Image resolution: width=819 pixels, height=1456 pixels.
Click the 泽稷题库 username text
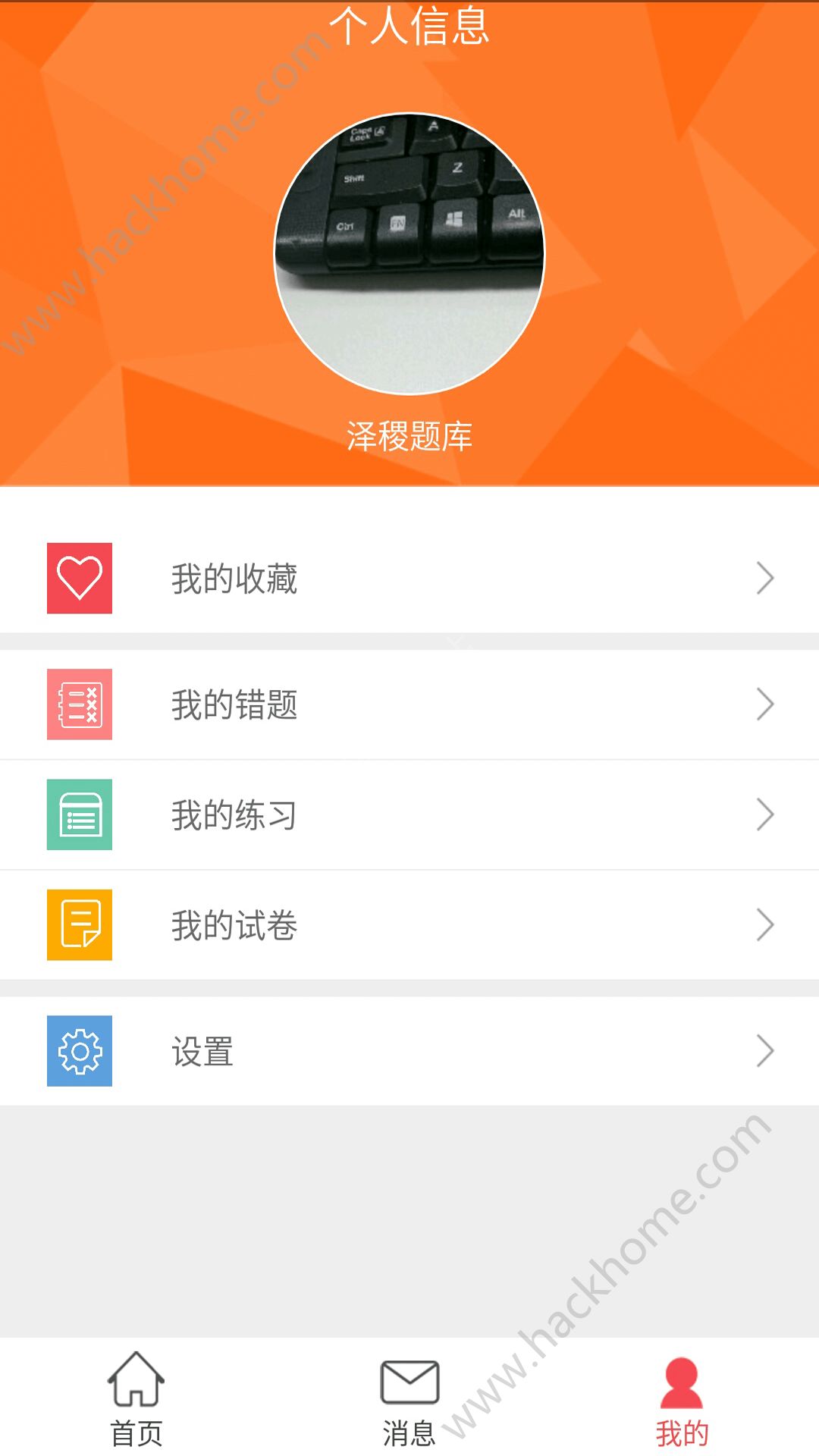click(x=409, y=435)
